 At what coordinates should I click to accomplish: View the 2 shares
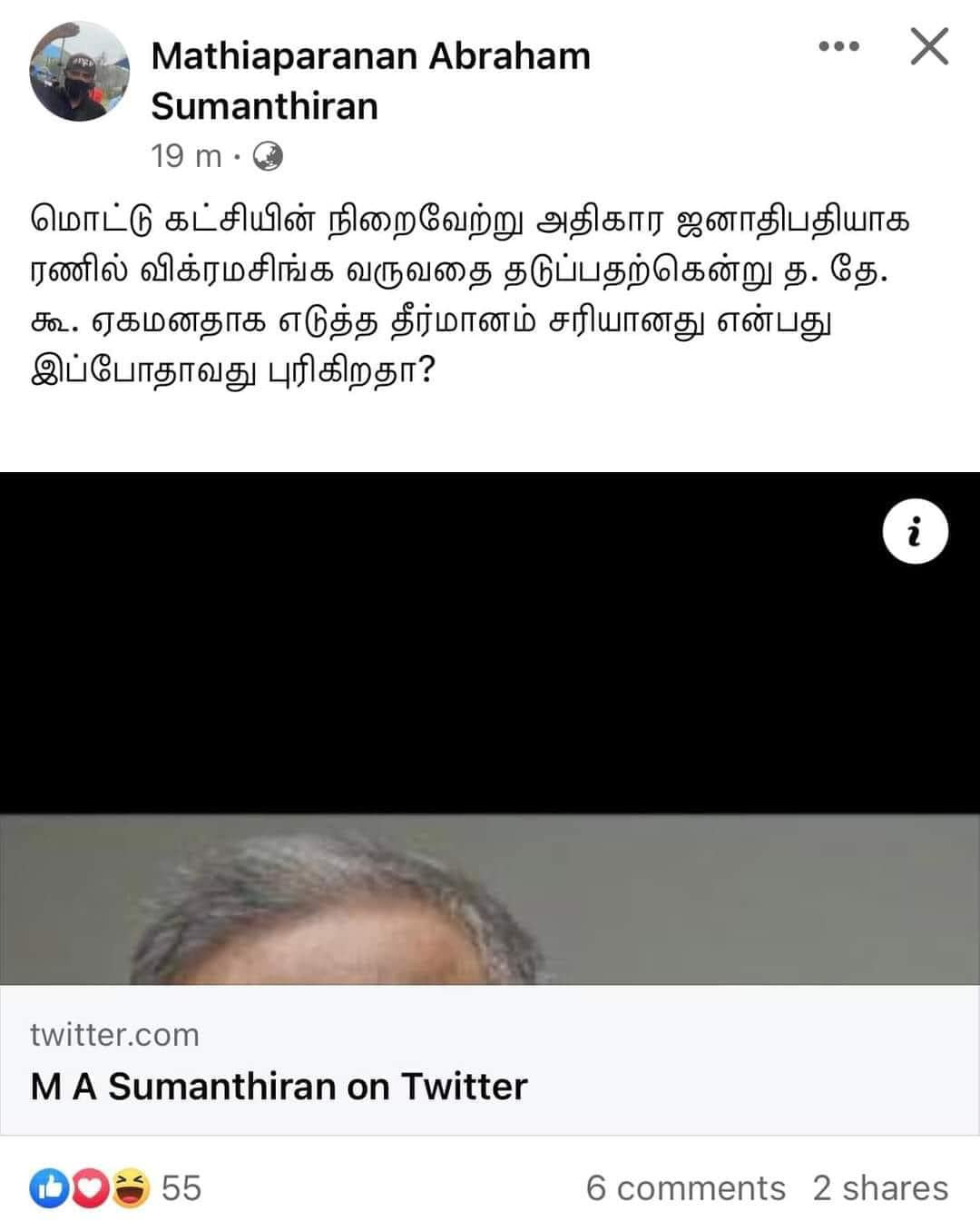pyautogui.click(x=879, y=1187)
